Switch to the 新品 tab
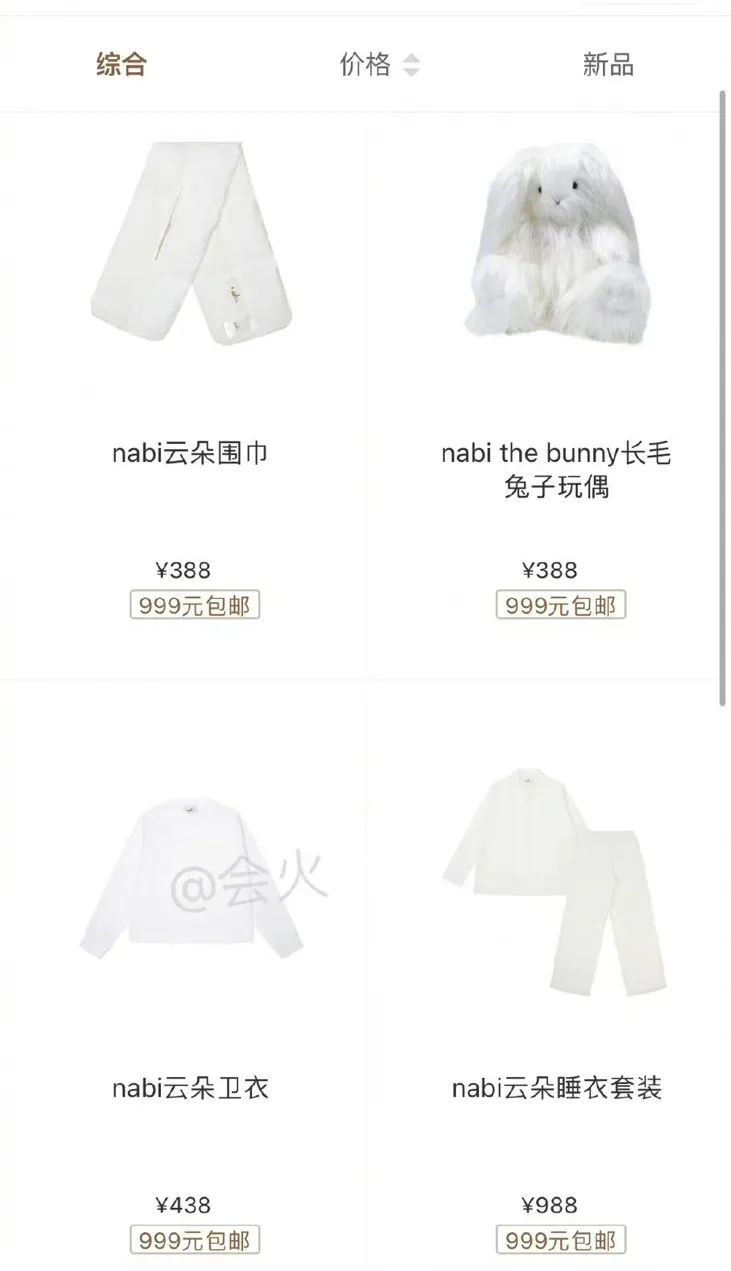 coord(608,66)
